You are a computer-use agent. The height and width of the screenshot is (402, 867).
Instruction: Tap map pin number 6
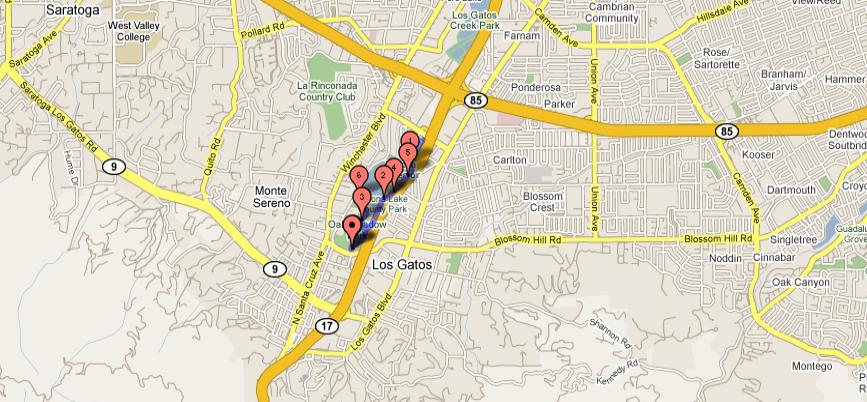click(358, 175)
